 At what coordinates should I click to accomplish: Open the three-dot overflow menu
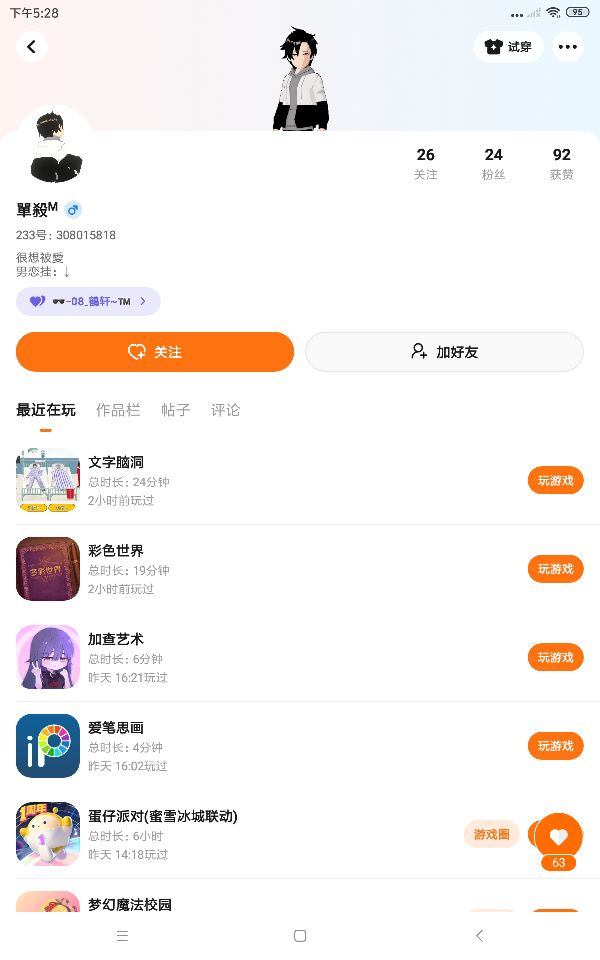568,46
